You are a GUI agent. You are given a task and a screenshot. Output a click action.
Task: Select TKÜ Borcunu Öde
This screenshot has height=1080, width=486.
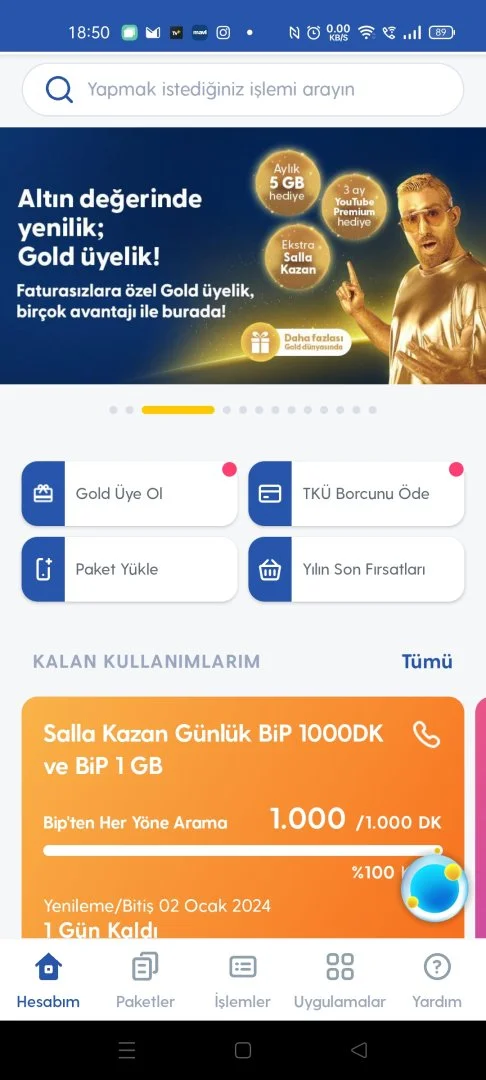pyautogui.click(x=356, y=494)
